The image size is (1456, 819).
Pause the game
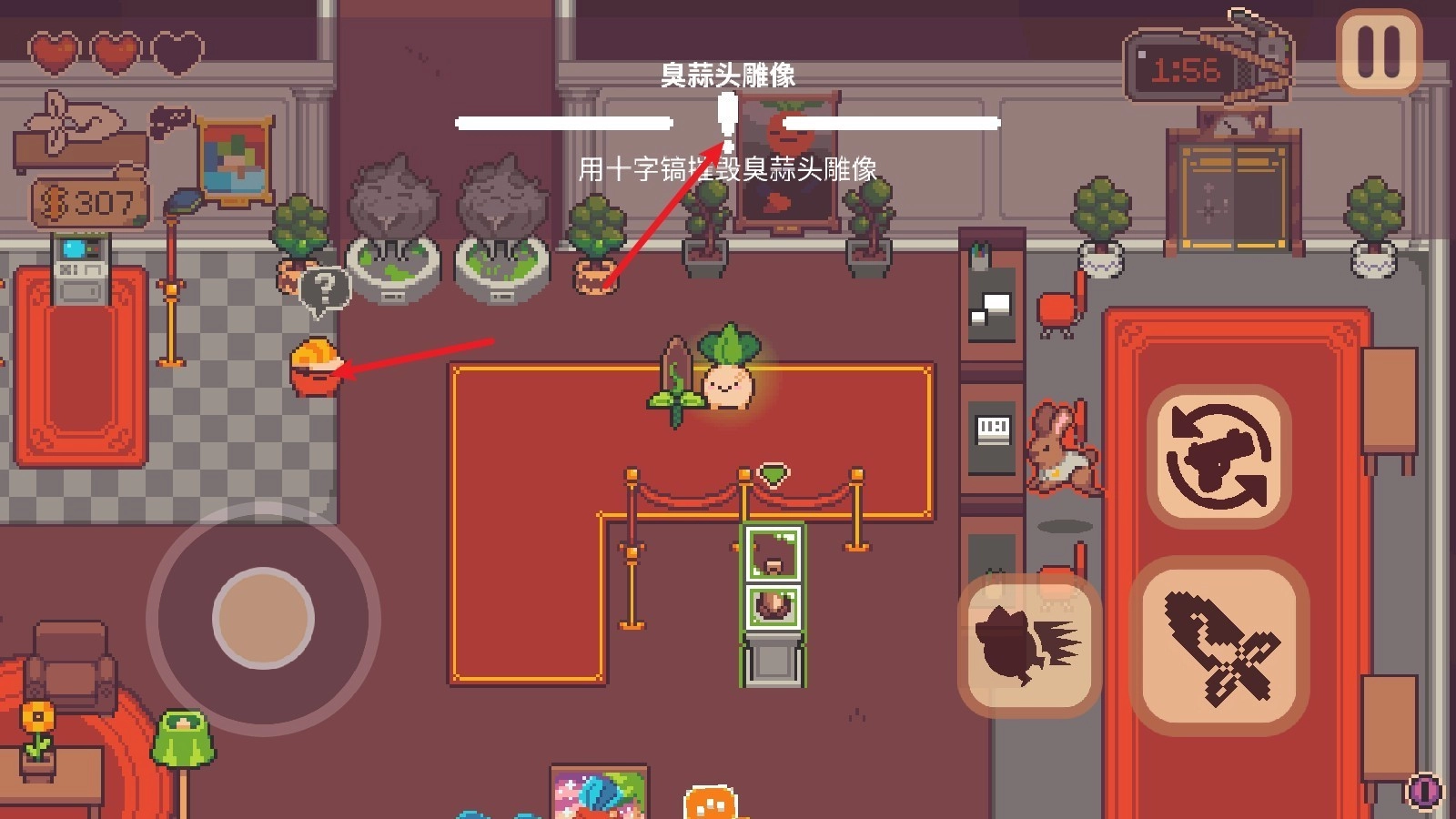click(x=1379, y=51)
